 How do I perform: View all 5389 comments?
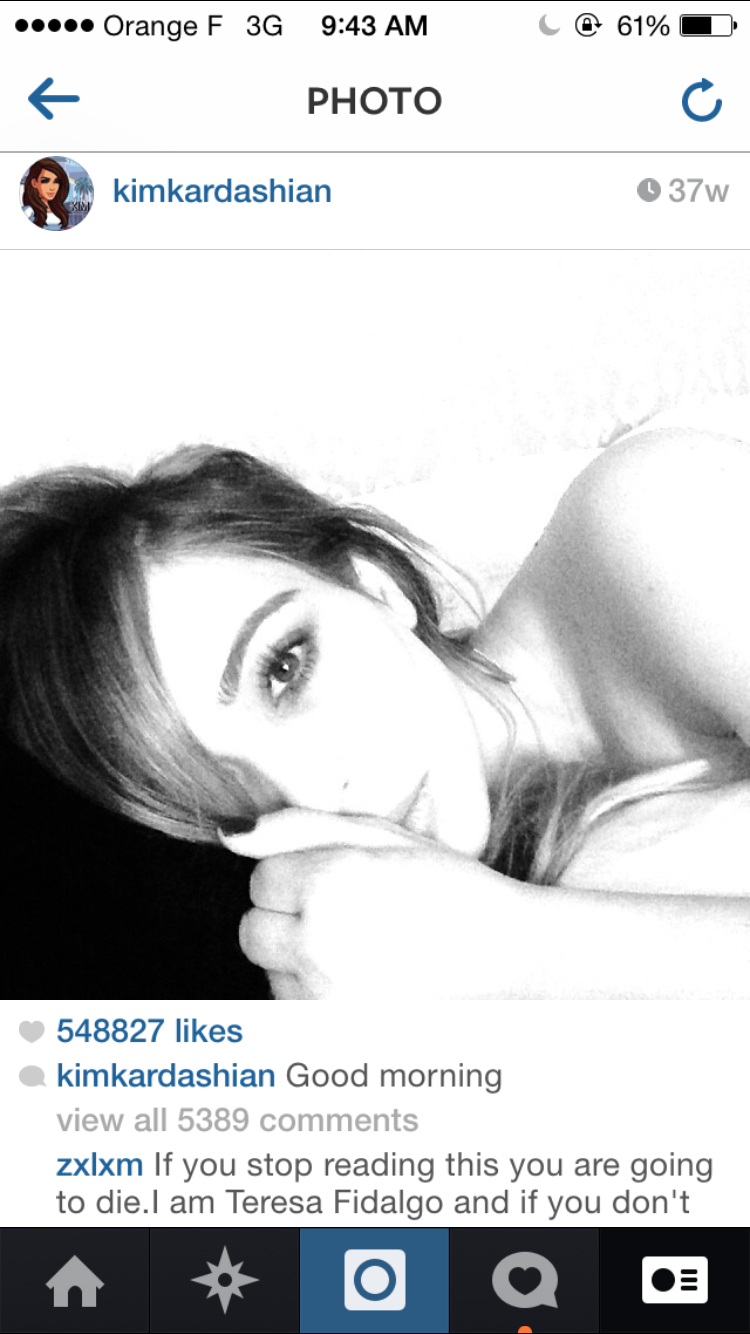[237, 1120]
